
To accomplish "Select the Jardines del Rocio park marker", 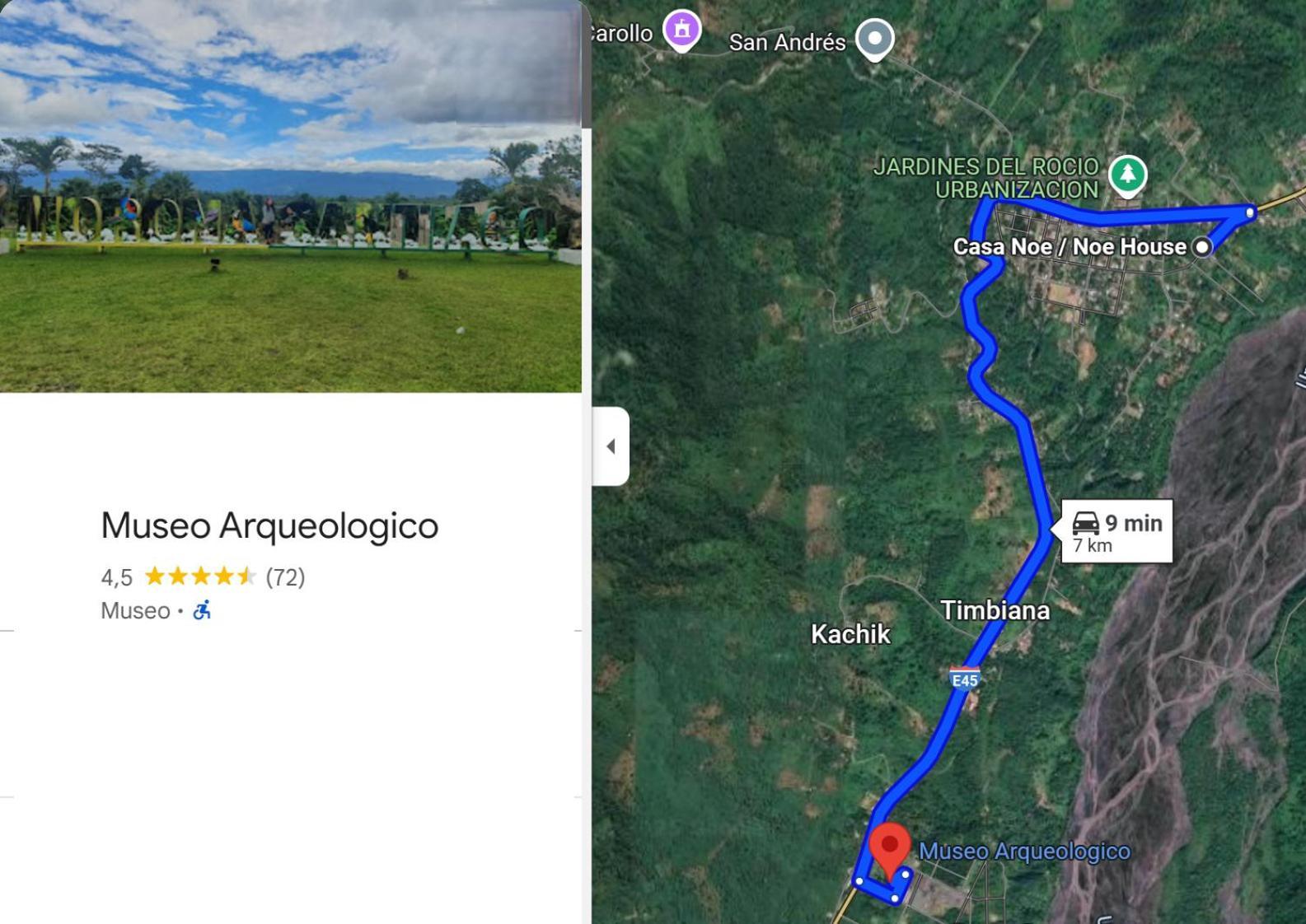I will pos(1127,175).
